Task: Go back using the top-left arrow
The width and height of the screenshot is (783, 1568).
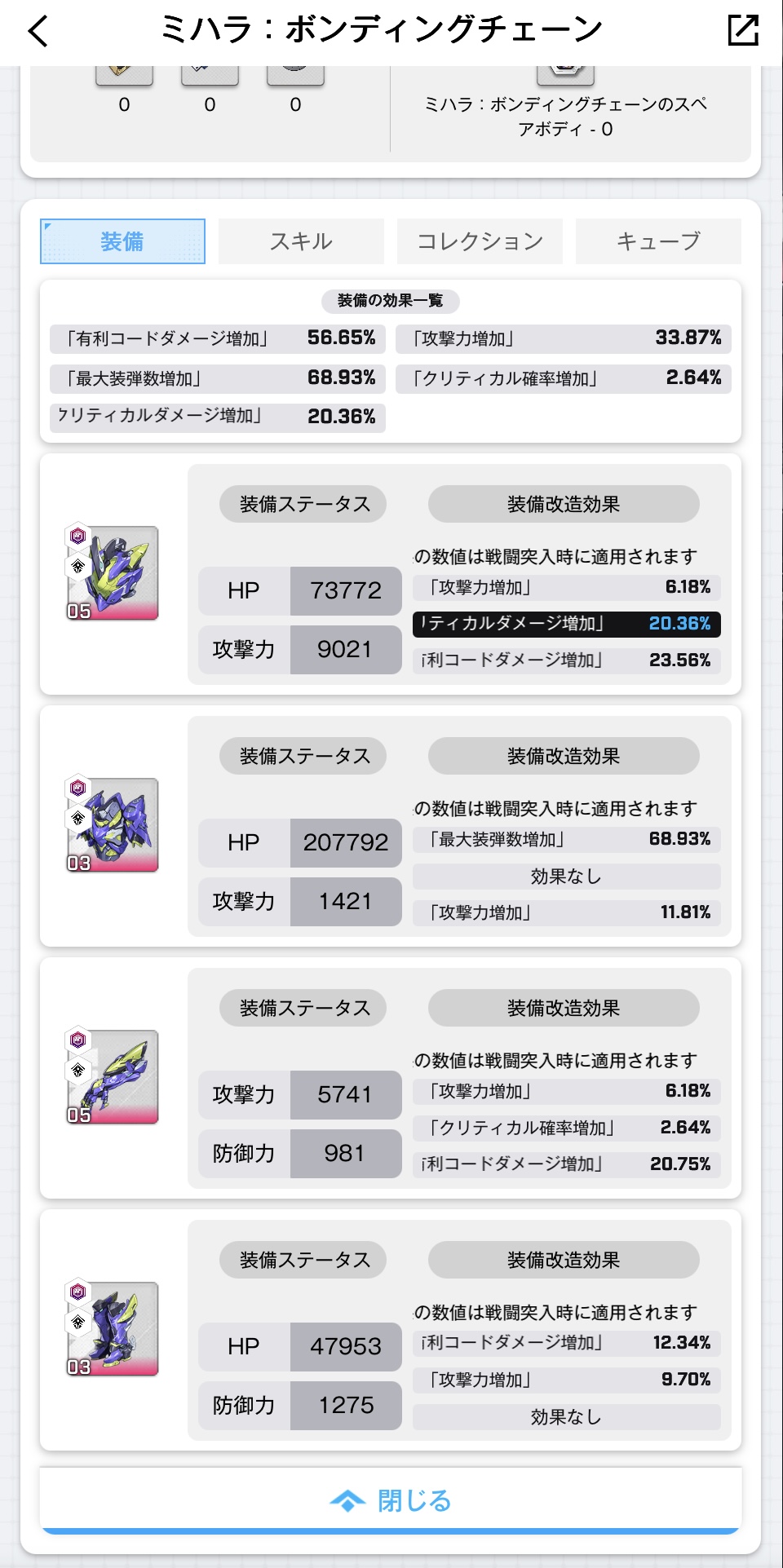Action: pyautogui.click(x=38, y=32)
